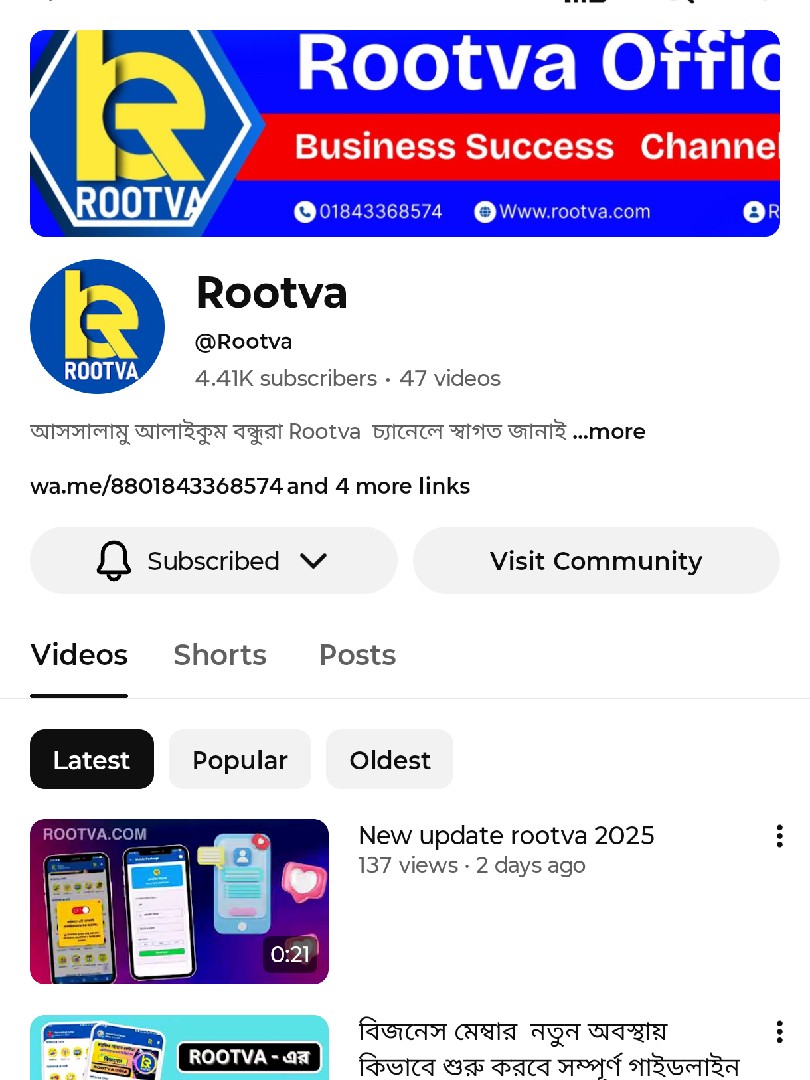This screenshot has height=1080, width=810.
Task: Expand the channel description with ...more
Action: 609,432
